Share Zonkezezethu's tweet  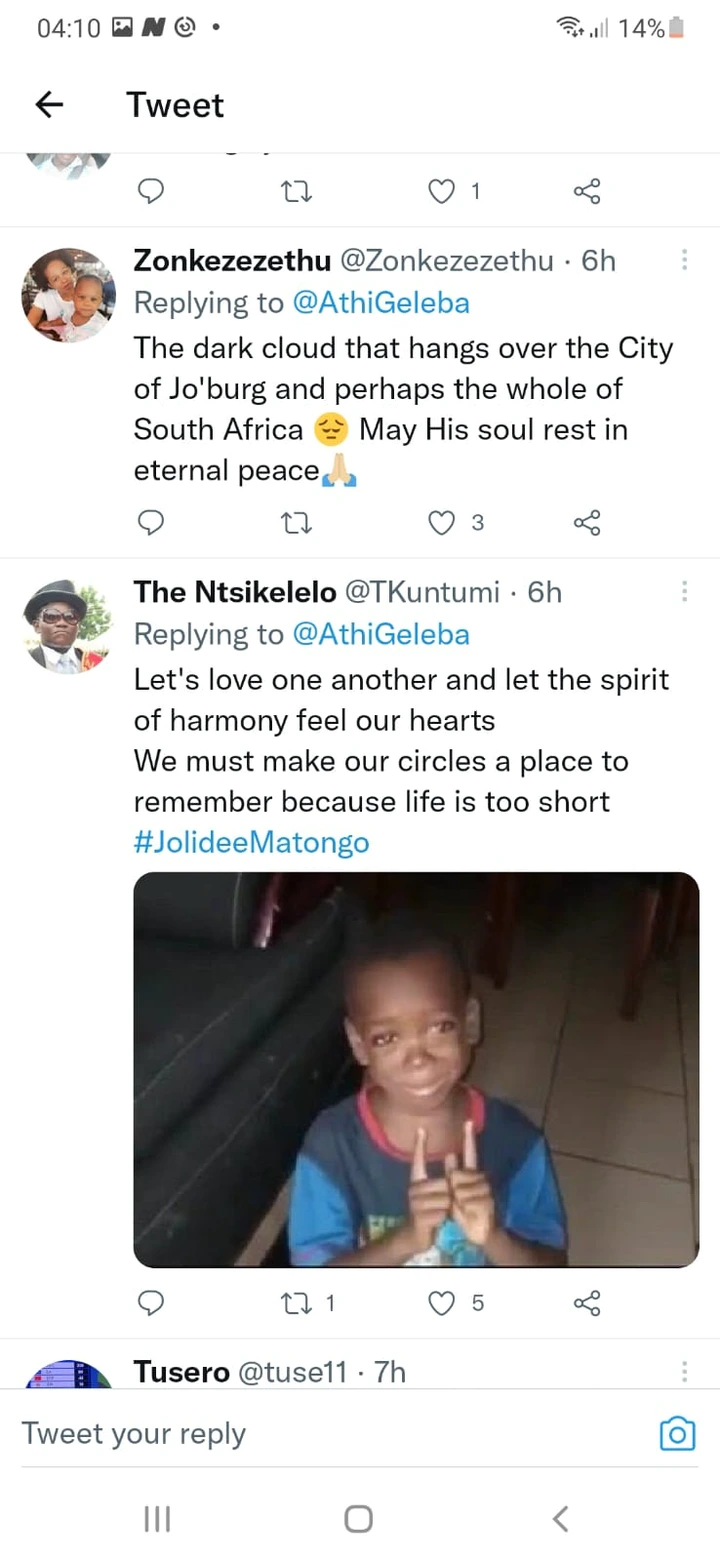coord(587,522)
